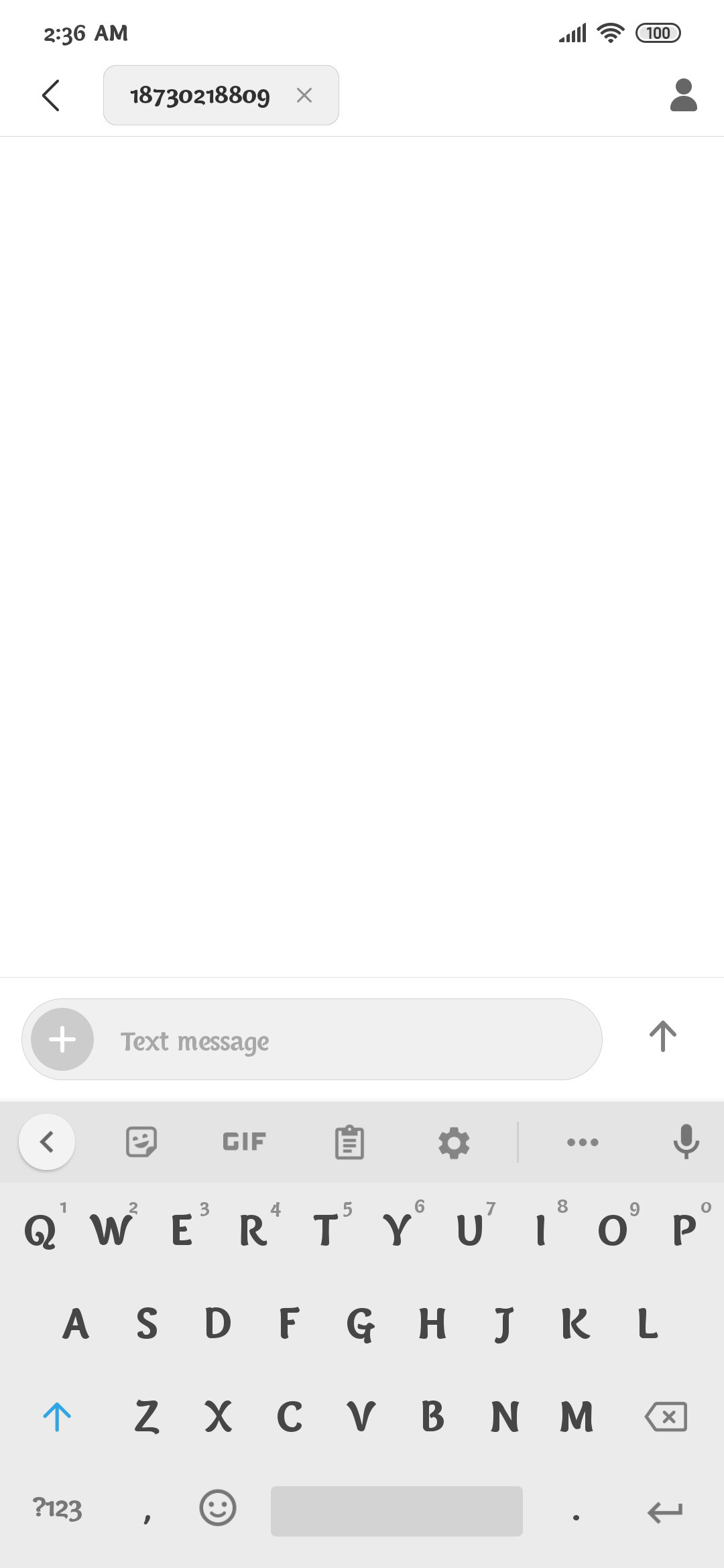Tap the keyboard backspace key
Screen dimensions: 724x1568
(666, 1417)
